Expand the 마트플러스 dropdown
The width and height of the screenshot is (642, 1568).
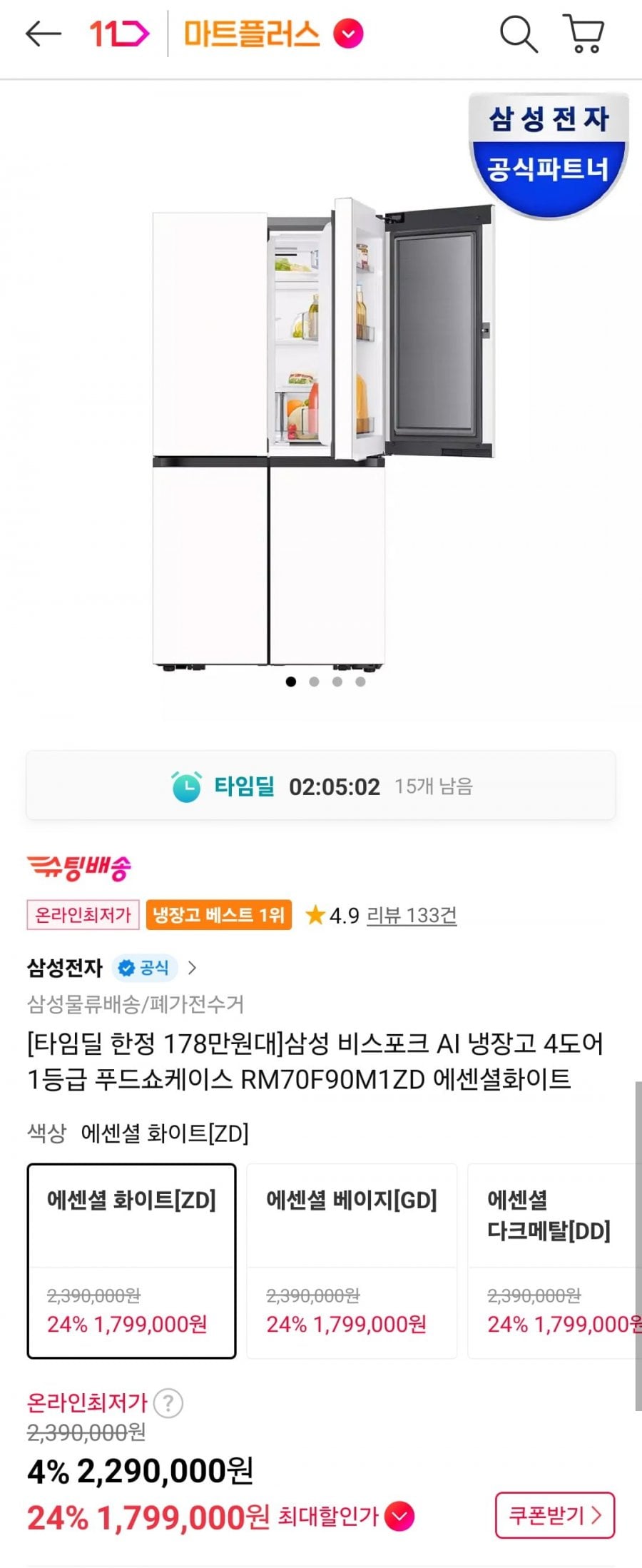pos(349,34)
